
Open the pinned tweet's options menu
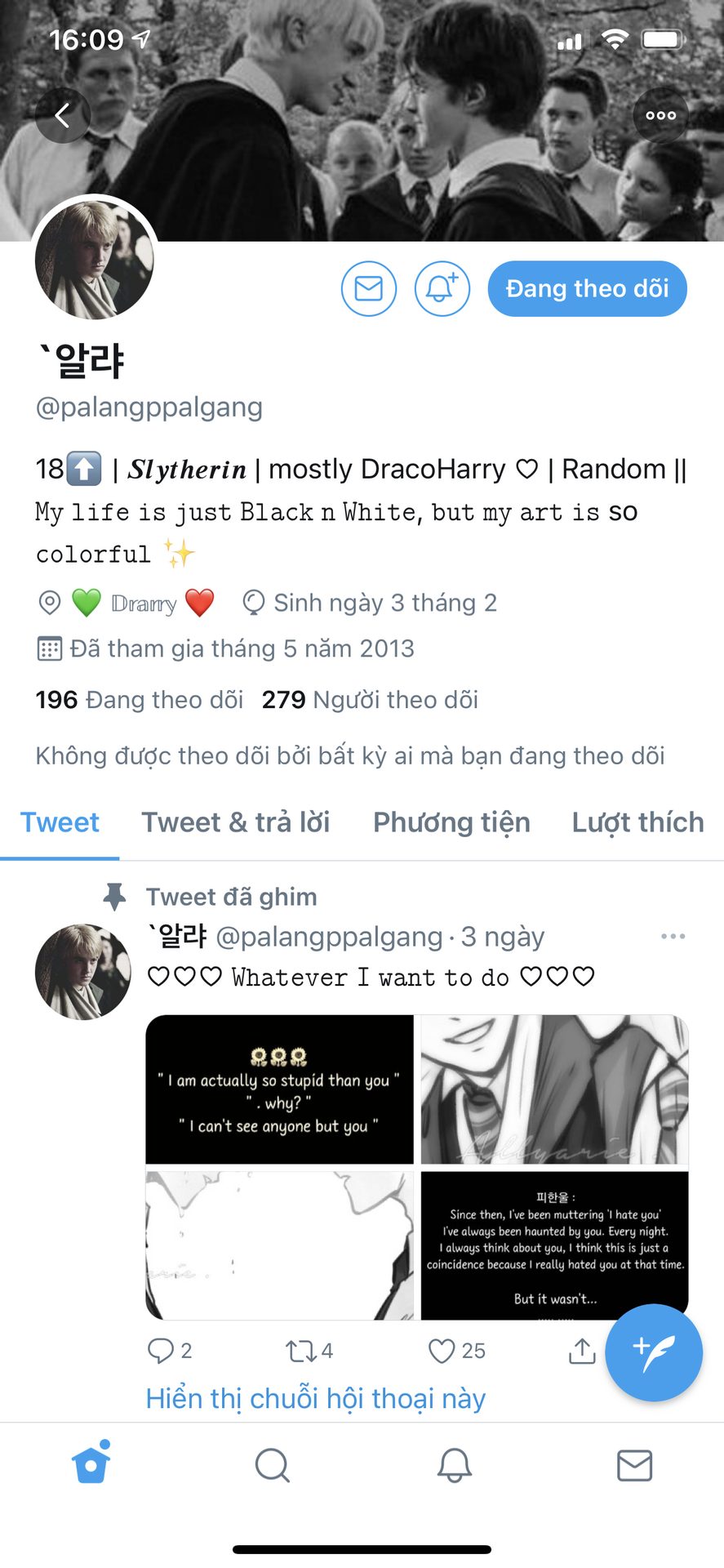click(673, 936)
